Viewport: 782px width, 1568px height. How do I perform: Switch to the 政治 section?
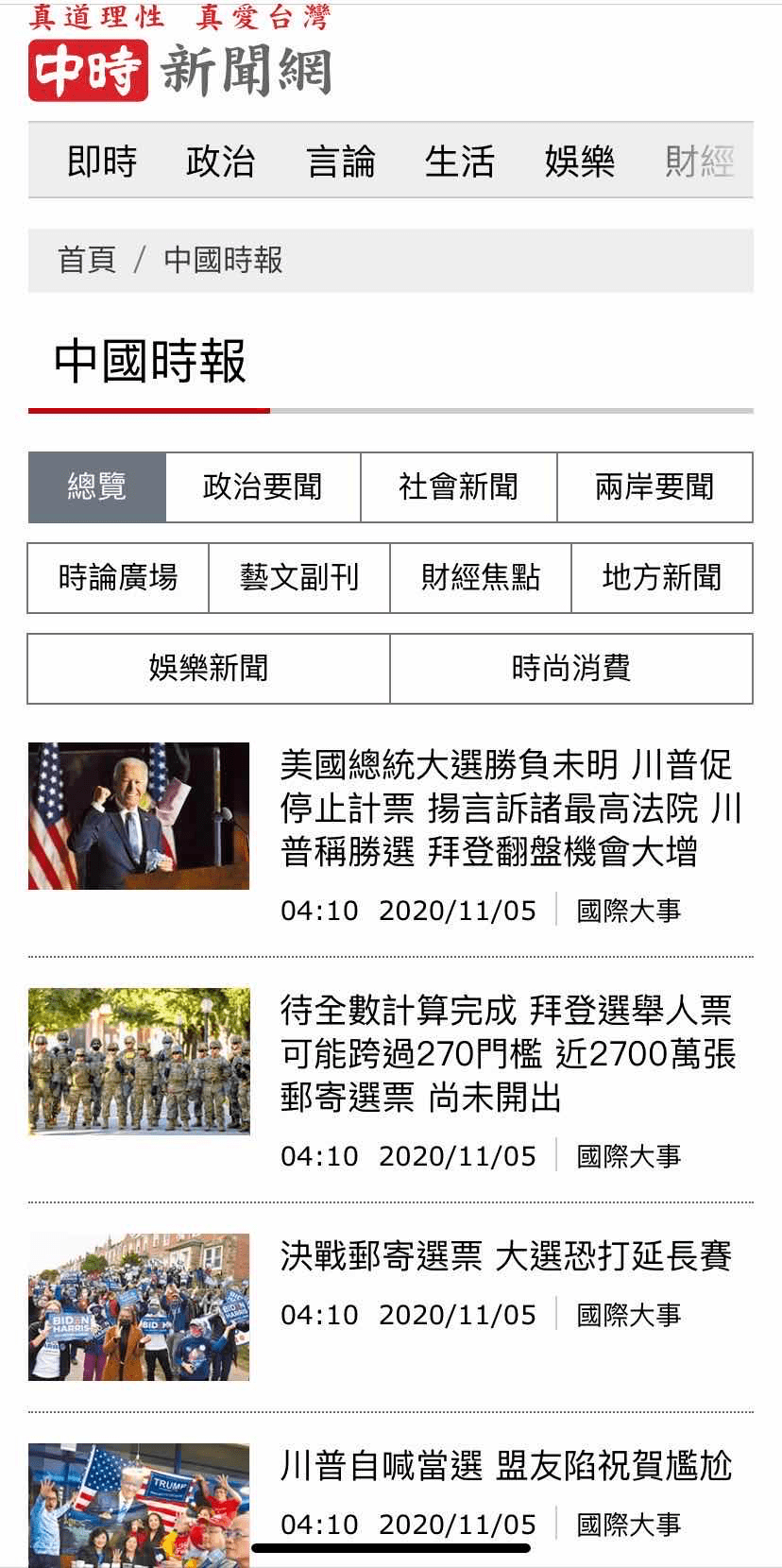[x=221, y=162]
